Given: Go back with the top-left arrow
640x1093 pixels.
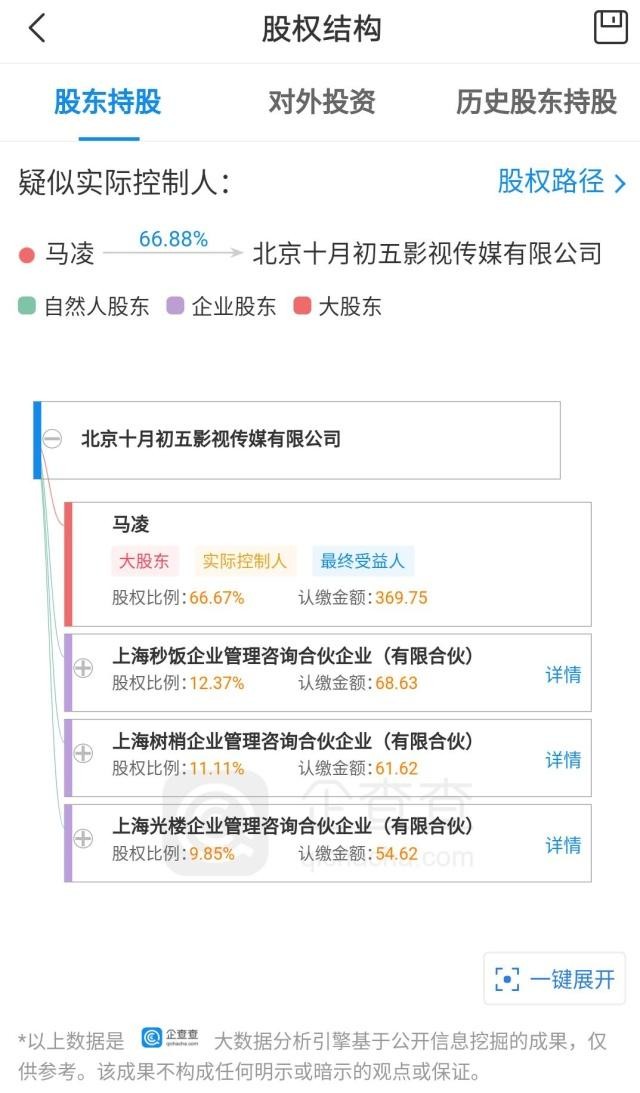Looking at the screenshot, I should (37, 28).
